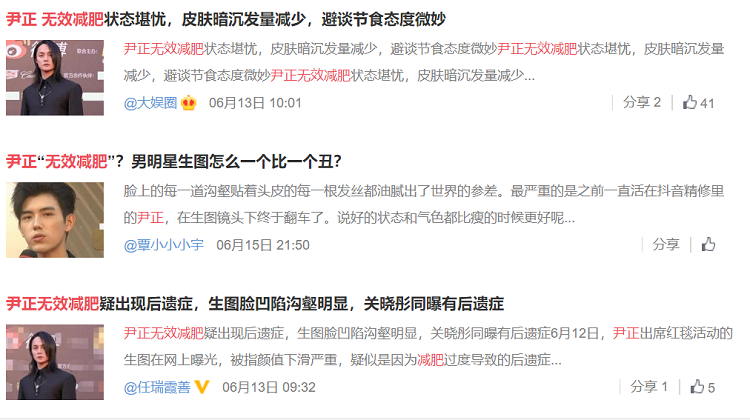This screenshot has height=420, width=750.
Task: Like the post by @任瑞露善
Action: tap(699, 386)
